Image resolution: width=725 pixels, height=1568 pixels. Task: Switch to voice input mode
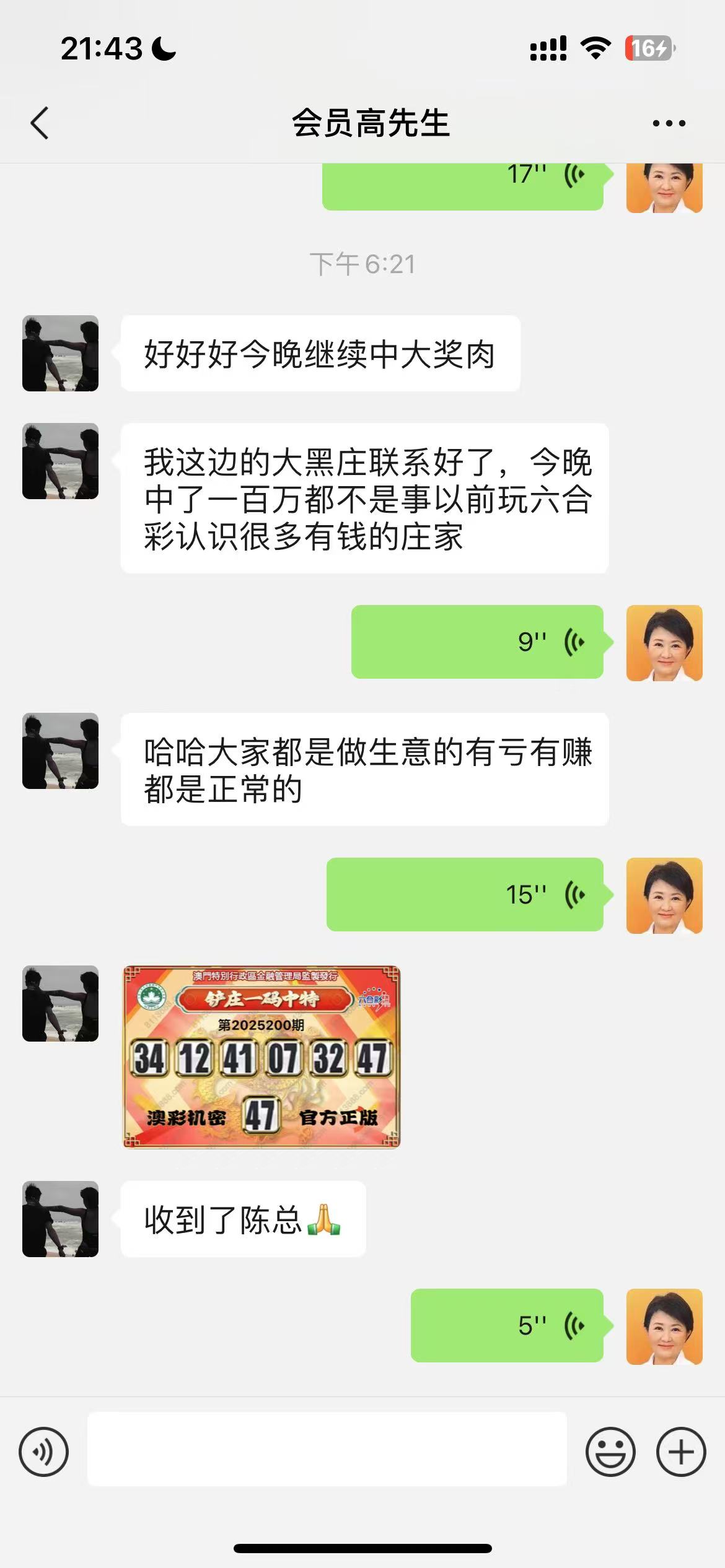point(43,1452)
